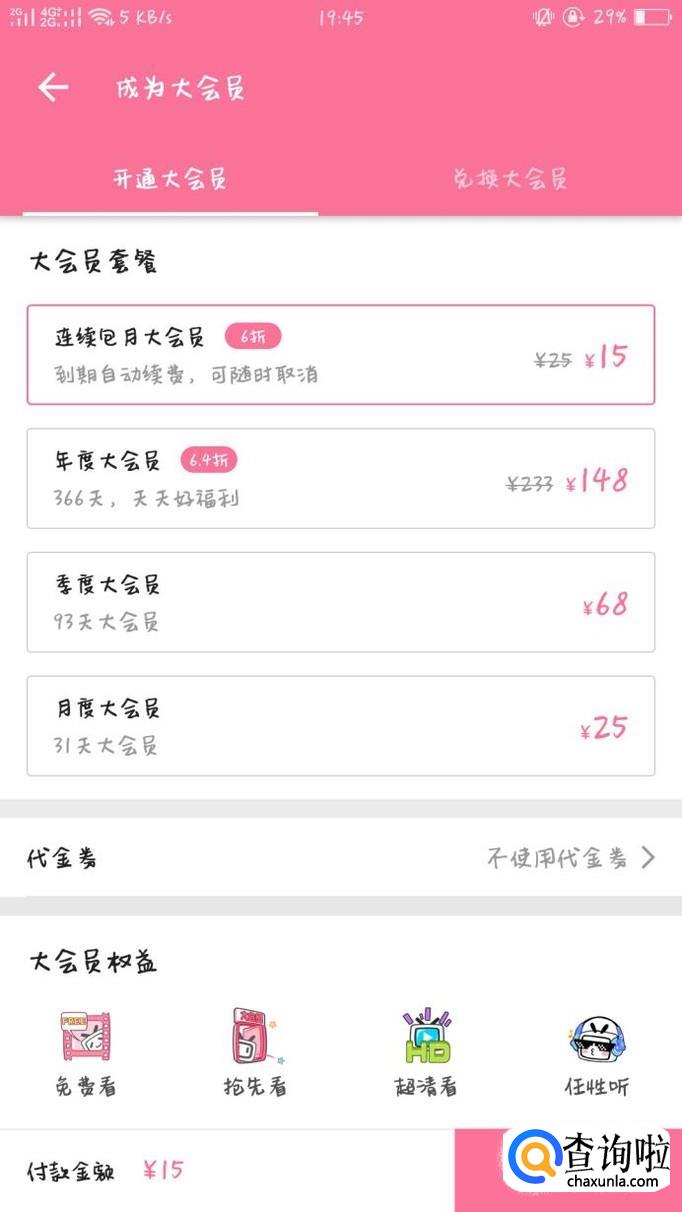Select 月度大会员 31-day plan
The height and width of the screenshot is (1212, 682).
[x=340, y=726]
